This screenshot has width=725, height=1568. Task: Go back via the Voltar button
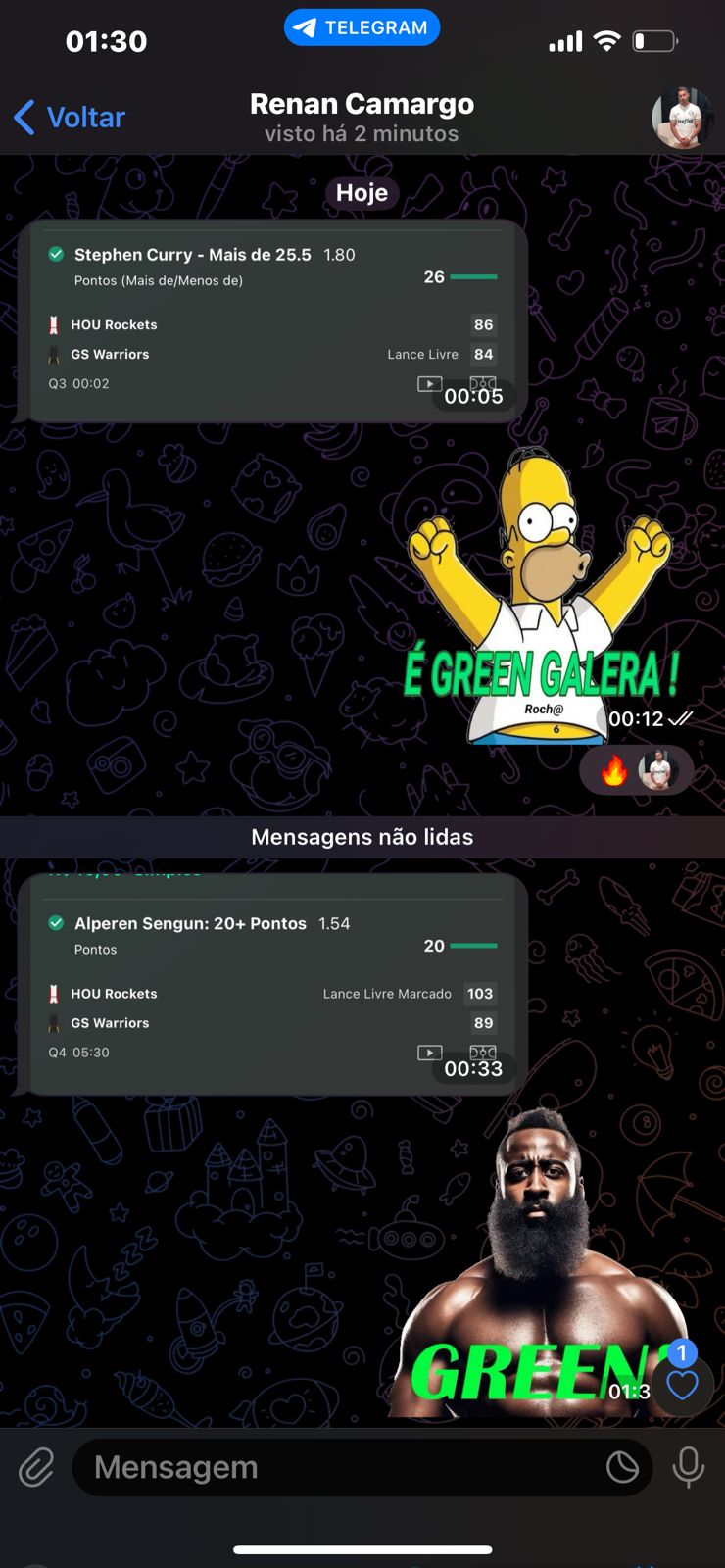(71, 118)
